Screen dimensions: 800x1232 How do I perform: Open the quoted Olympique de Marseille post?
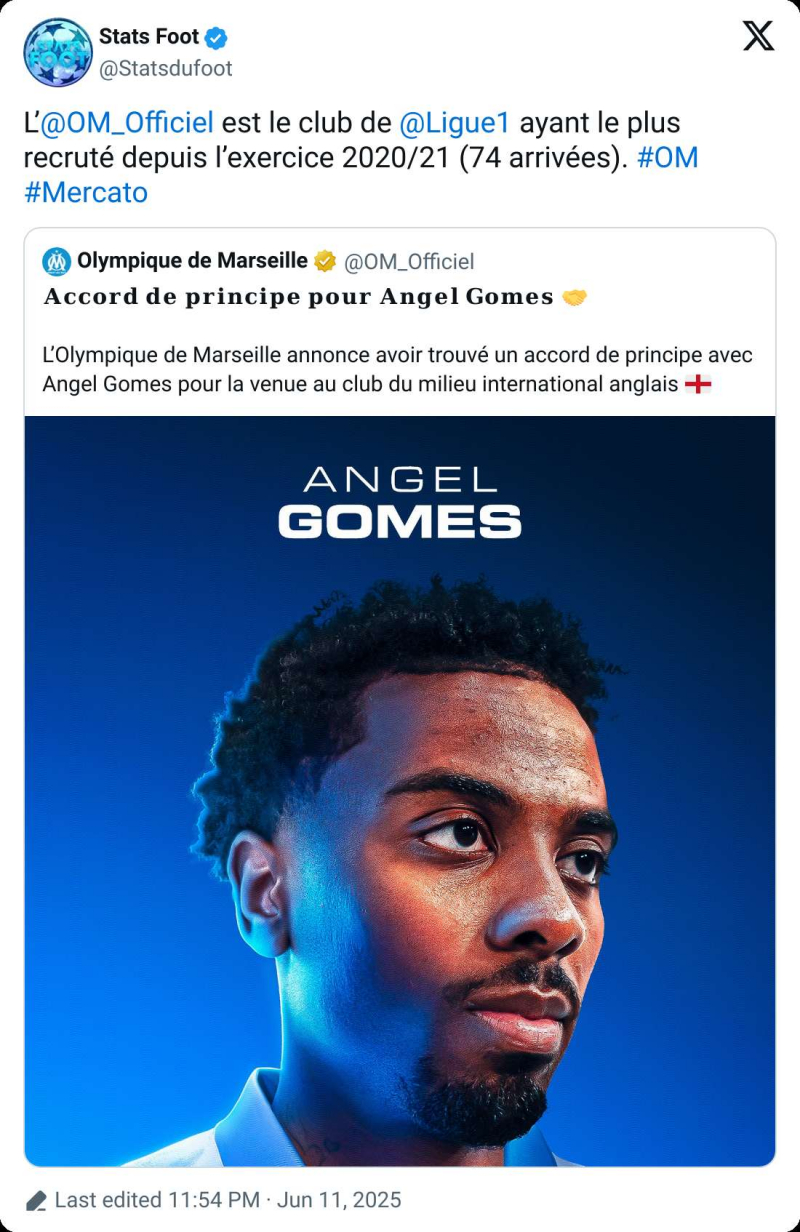pyautogui.click(x=400, y=340)
